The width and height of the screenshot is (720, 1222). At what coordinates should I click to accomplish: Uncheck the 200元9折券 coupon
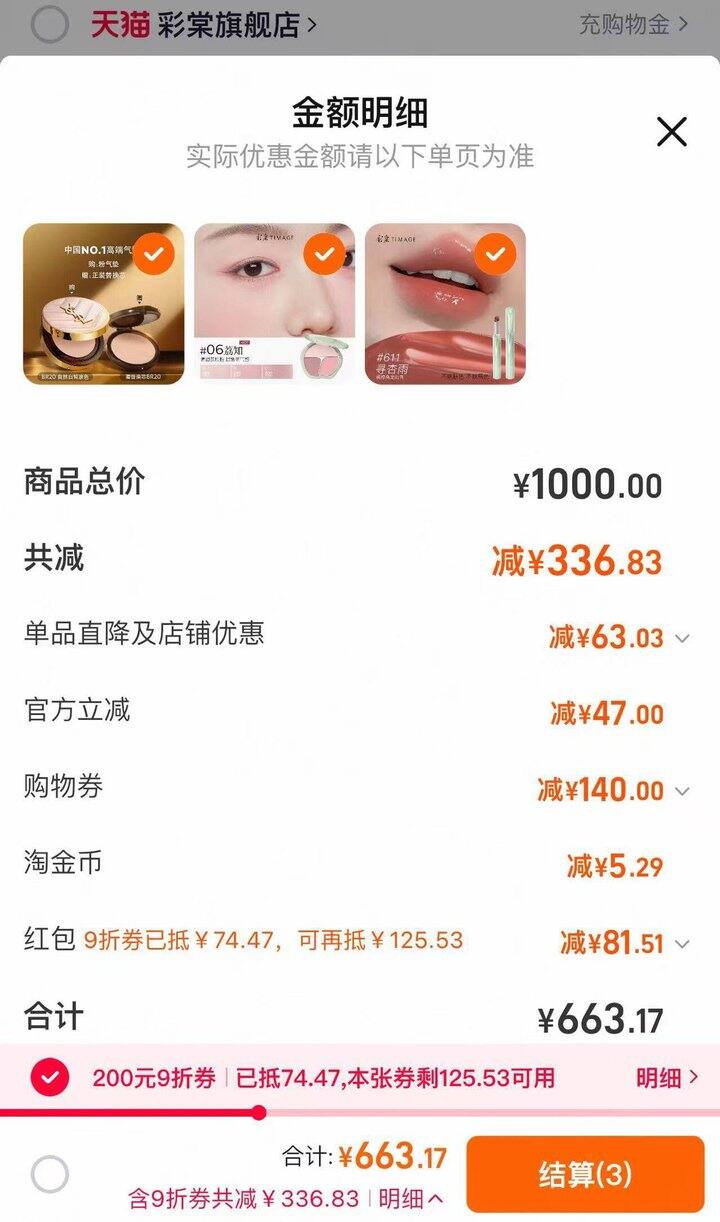point(50,1077)
